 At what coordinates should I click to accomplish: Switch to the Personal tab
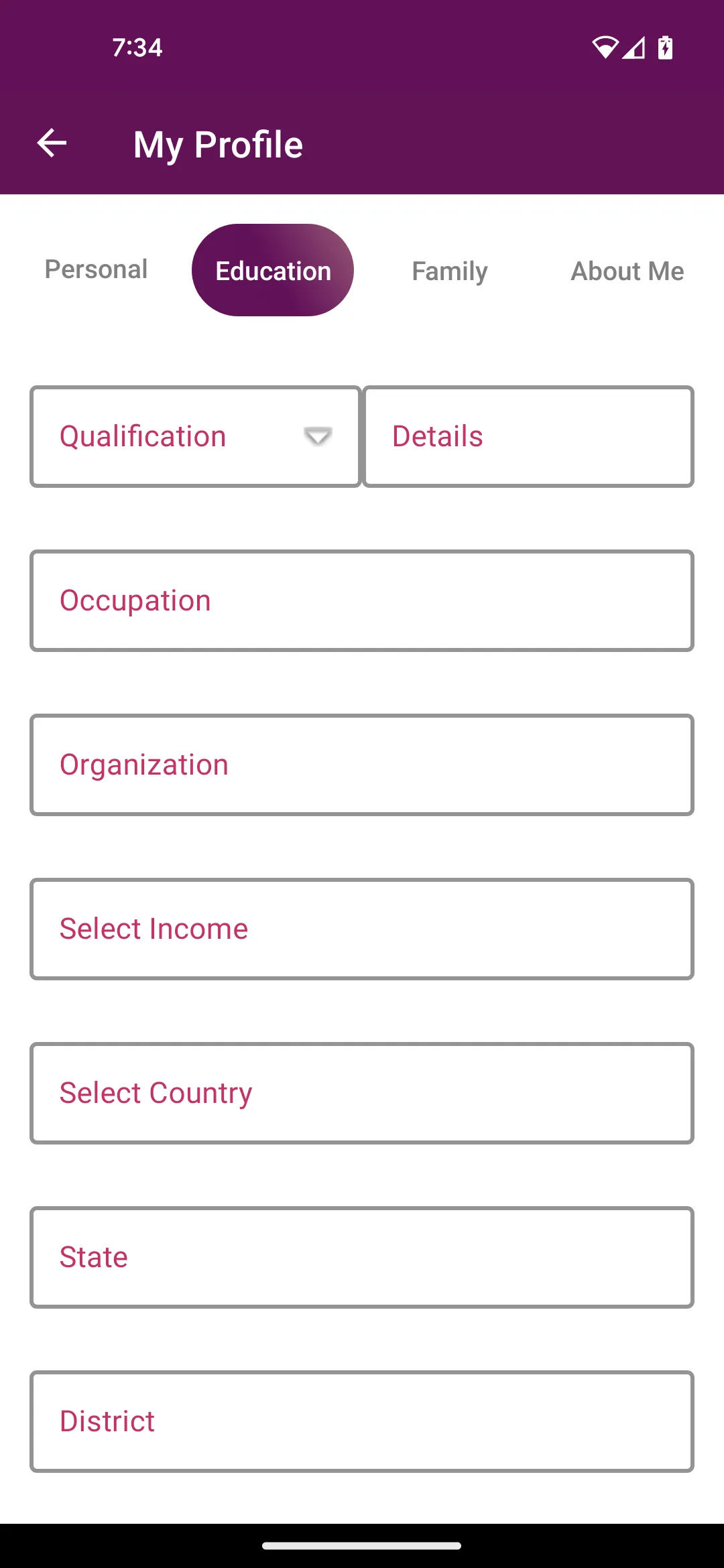pyautogui.click(x=95, y=269)
